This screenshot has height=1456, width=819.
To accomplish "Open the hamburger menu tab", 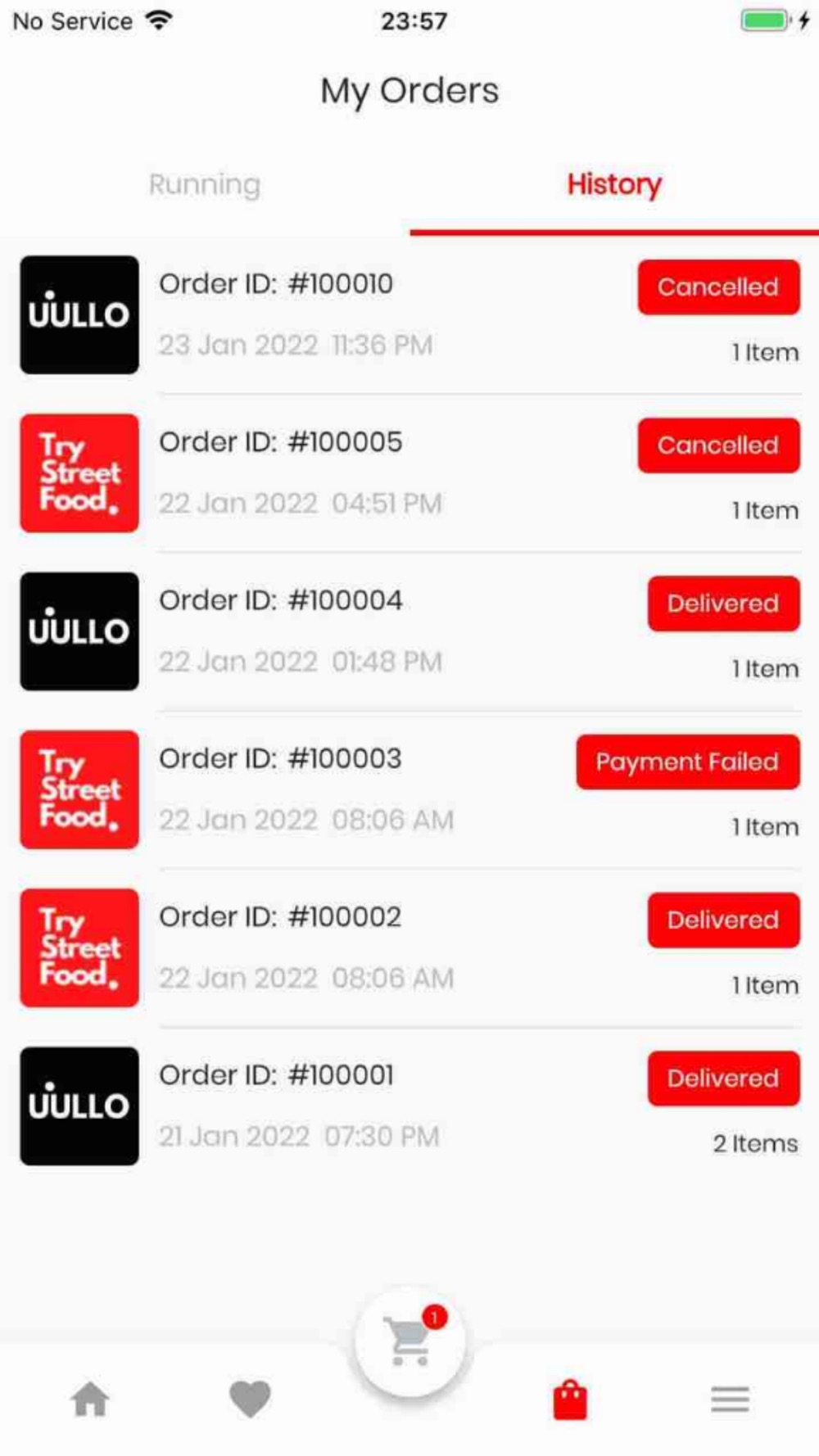I will pos(730,1399).
